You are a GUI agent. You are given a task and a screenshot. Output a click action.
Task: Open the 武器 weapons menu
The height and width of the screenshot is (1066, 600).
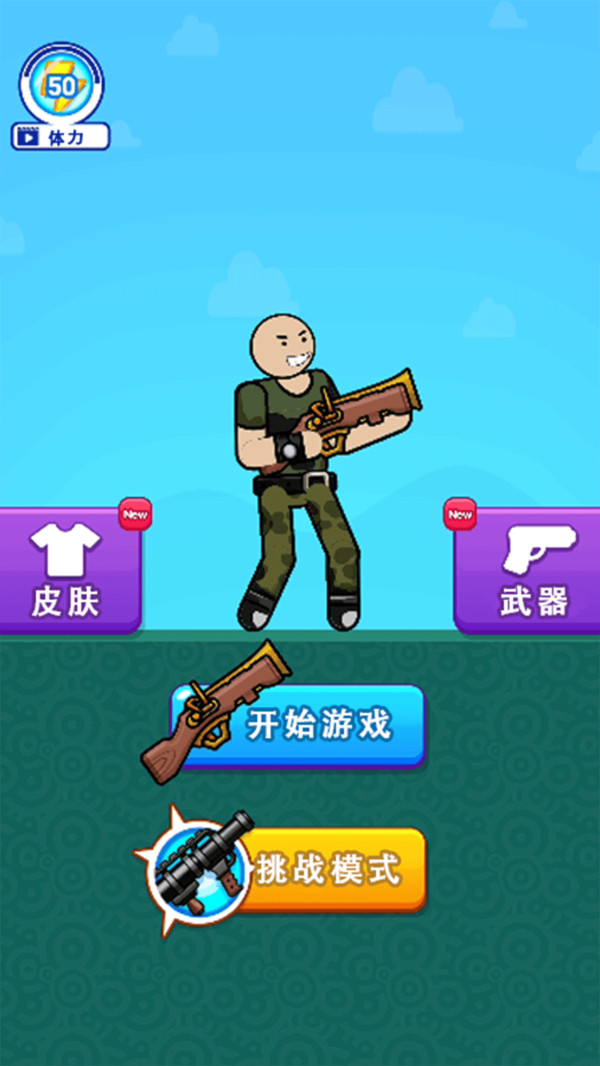(x=532, y=573)
